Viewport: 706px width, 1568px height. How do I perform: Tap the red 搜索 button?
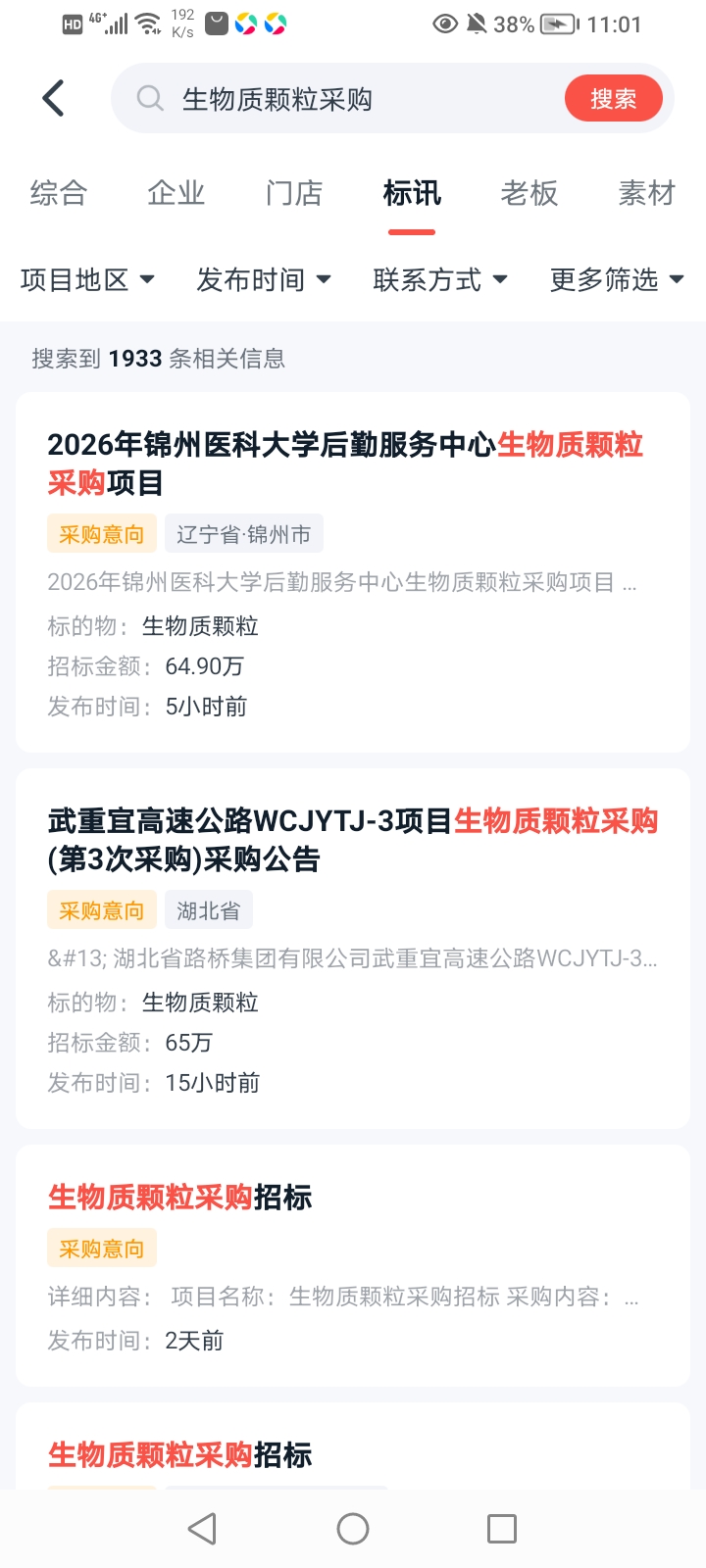pos(613,99)
